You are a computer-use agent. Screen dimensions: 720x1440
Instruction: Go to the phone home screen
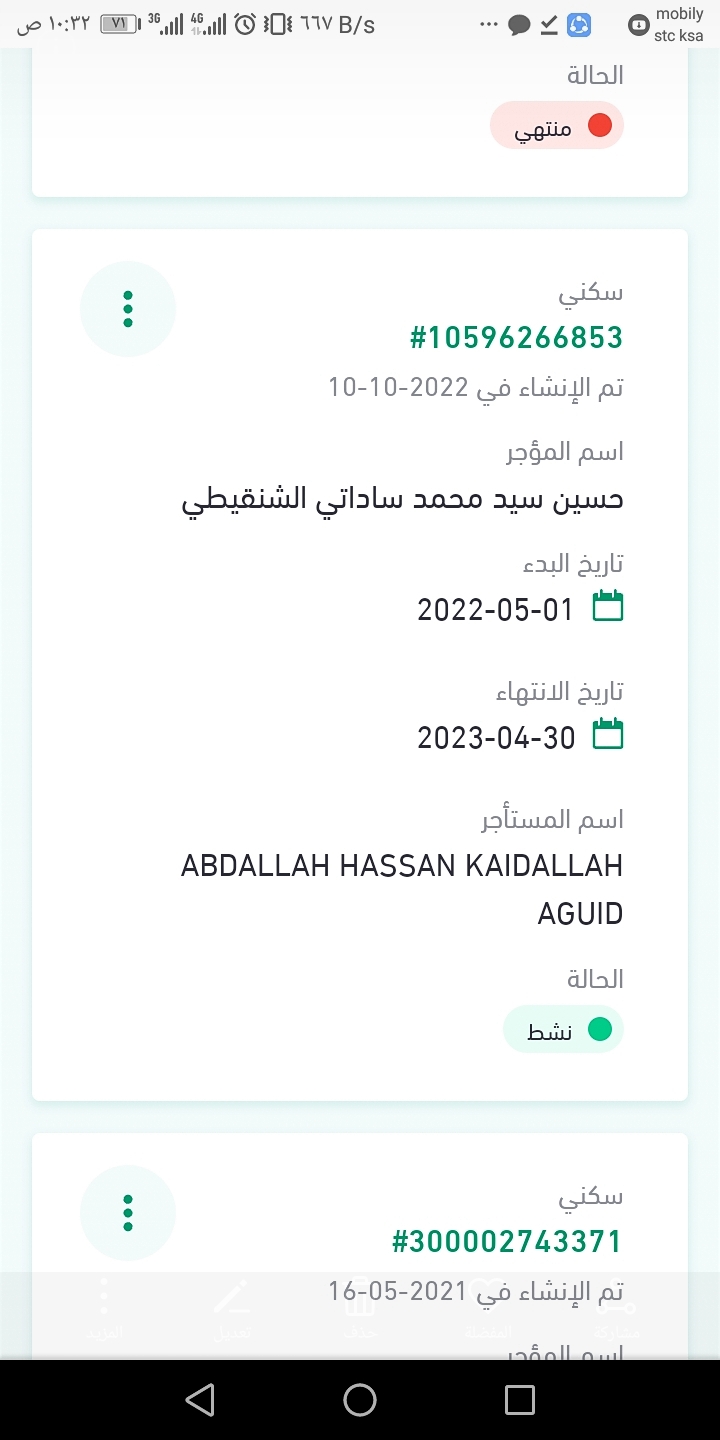pos(360,1399)
